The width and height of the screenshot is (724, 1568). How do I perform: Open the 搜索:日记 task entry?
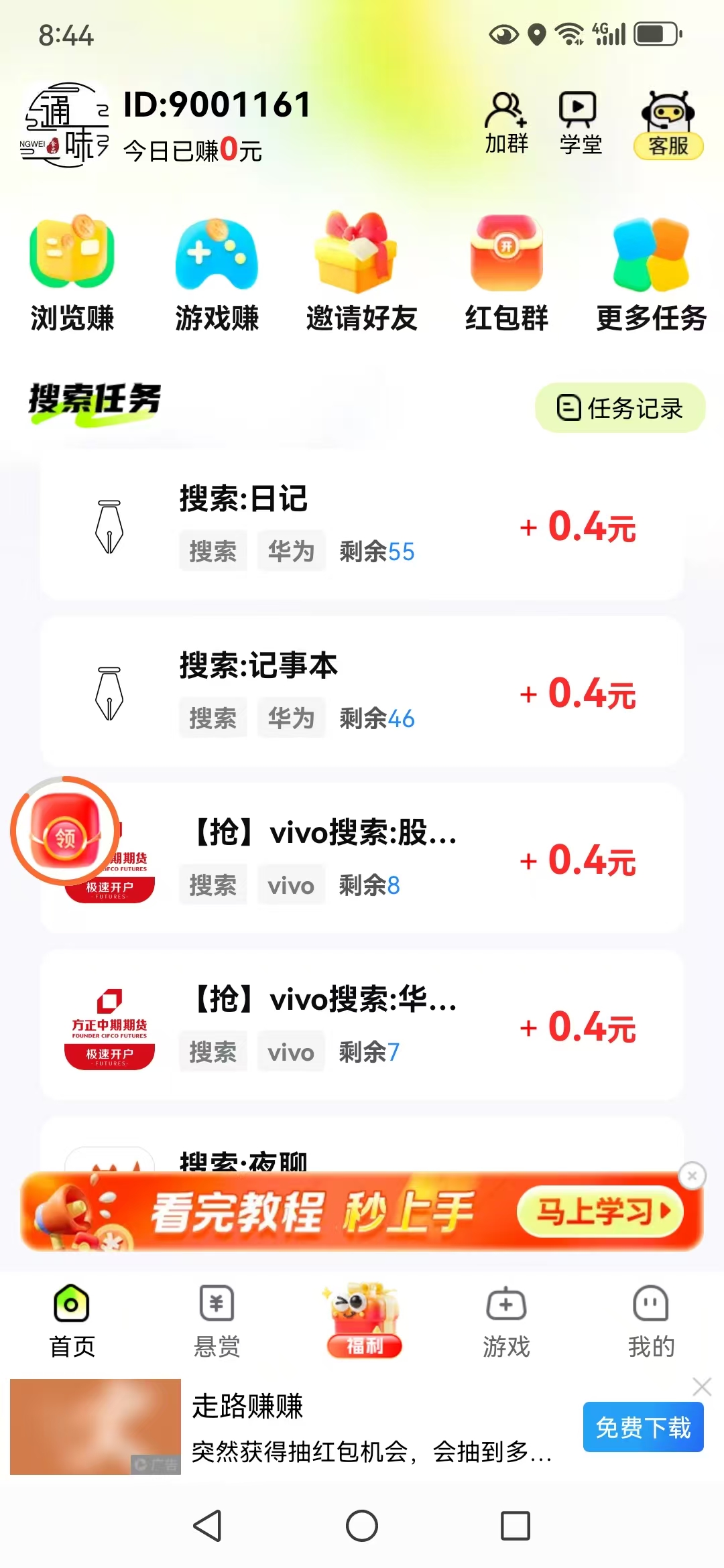coord(362,526)
